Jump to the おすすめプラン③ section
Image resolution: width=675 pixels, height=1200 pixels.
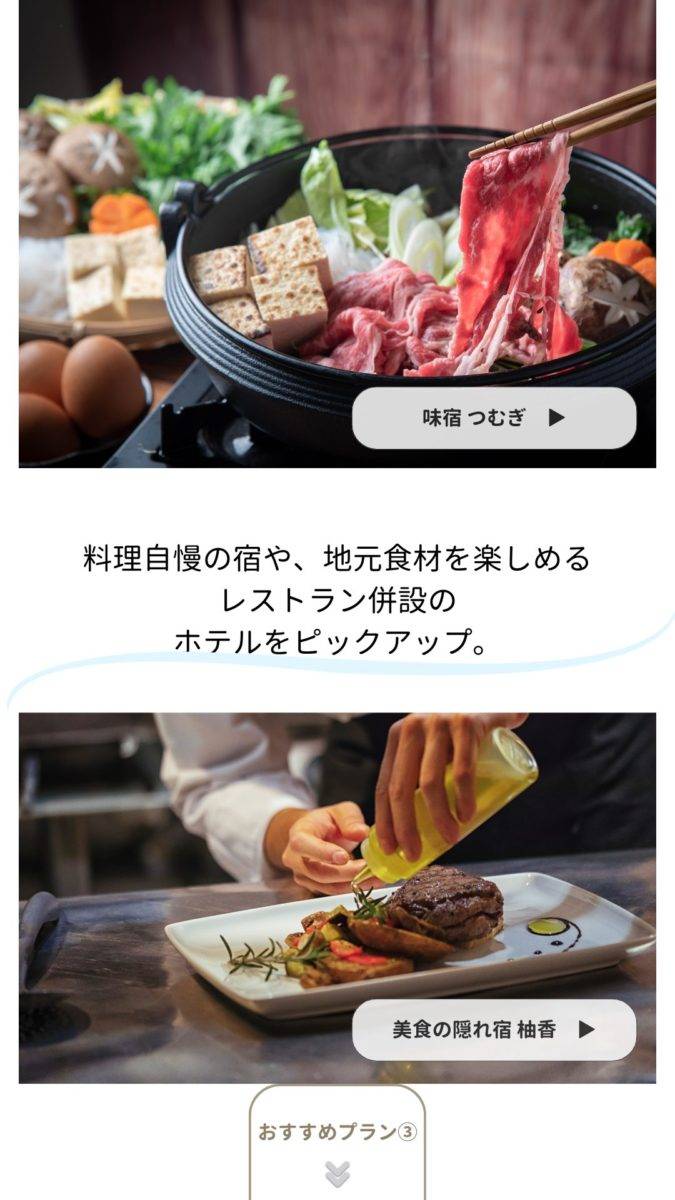pyautogui.click(x=337, y=1150)
